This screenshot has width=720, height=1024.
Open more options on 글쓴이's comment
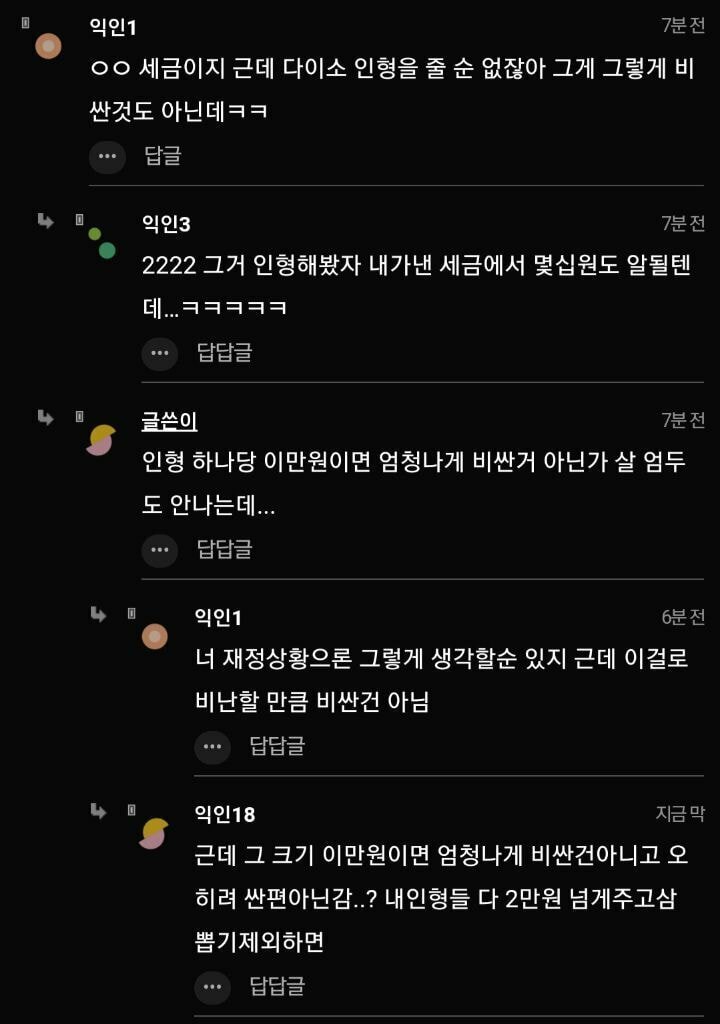tap(159, 550)
